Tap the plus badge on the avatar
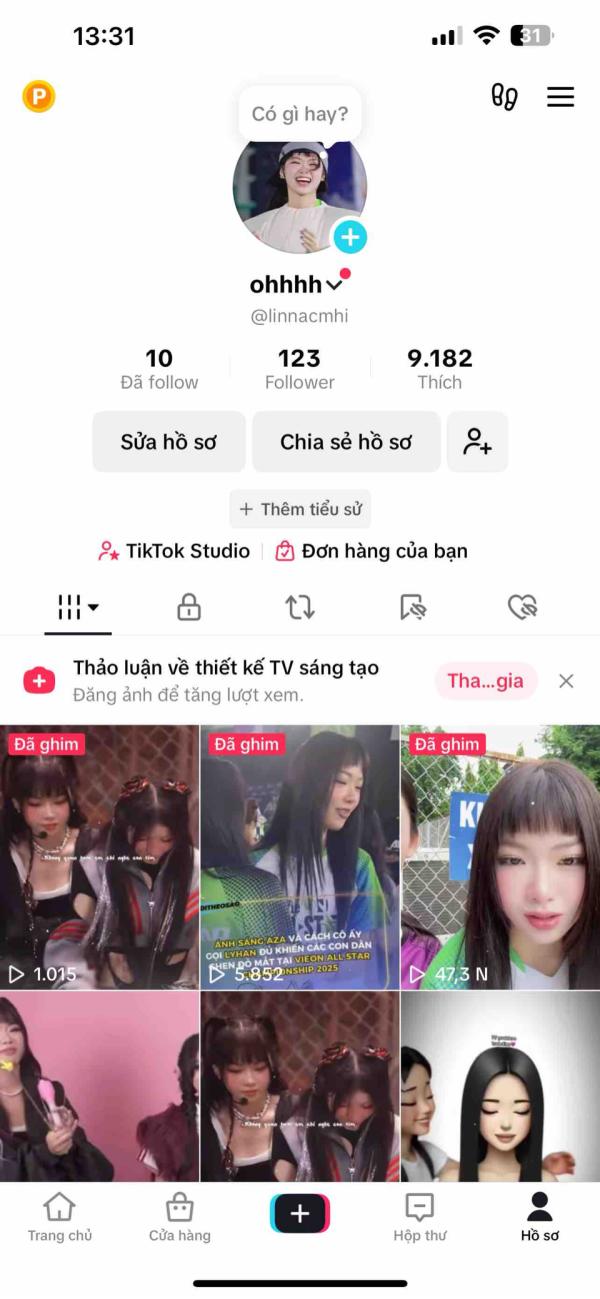 click(349, 237)
